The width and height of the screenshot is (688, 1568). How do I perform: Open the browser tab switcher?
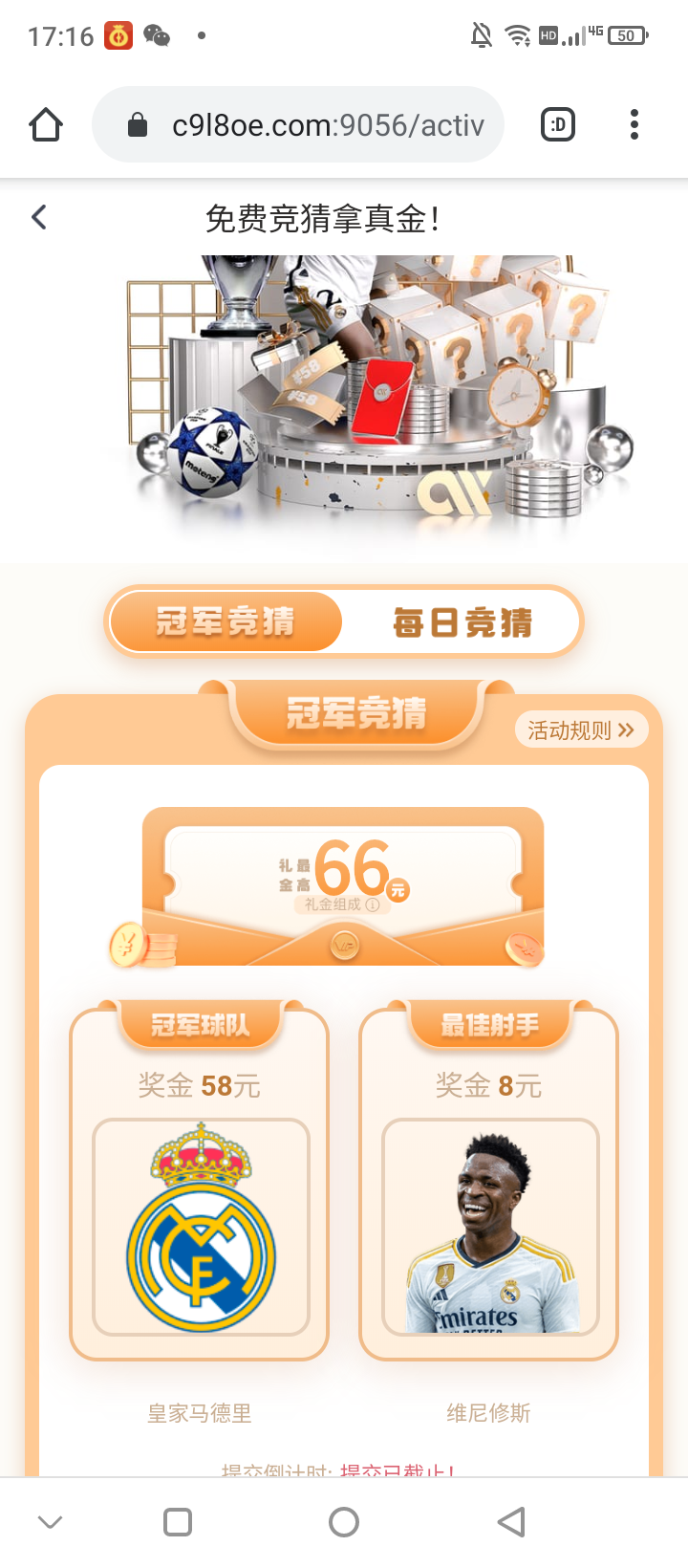(x=558, y=125)
